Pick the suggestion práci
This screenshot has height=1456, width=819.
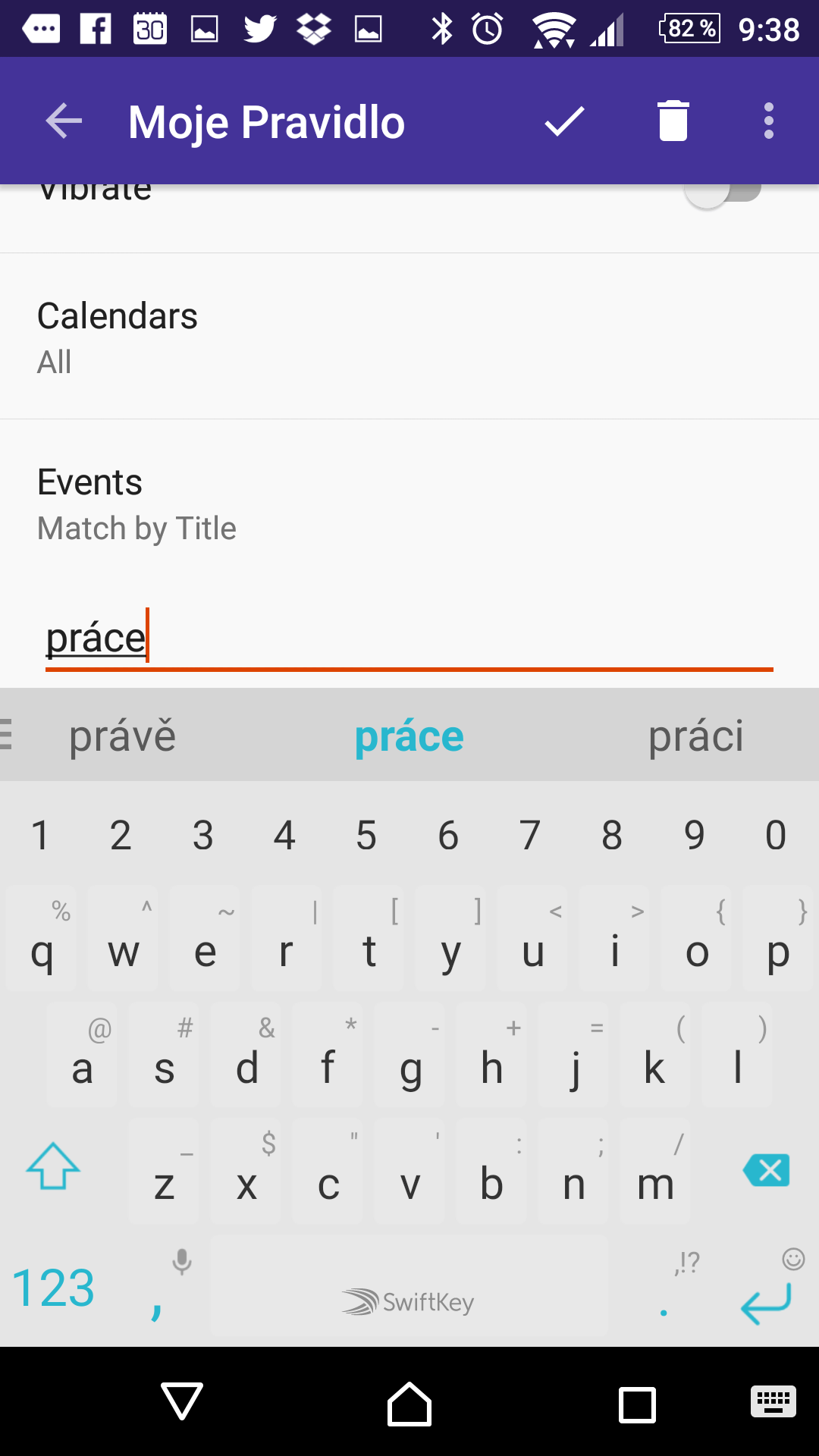coord(696,736)
